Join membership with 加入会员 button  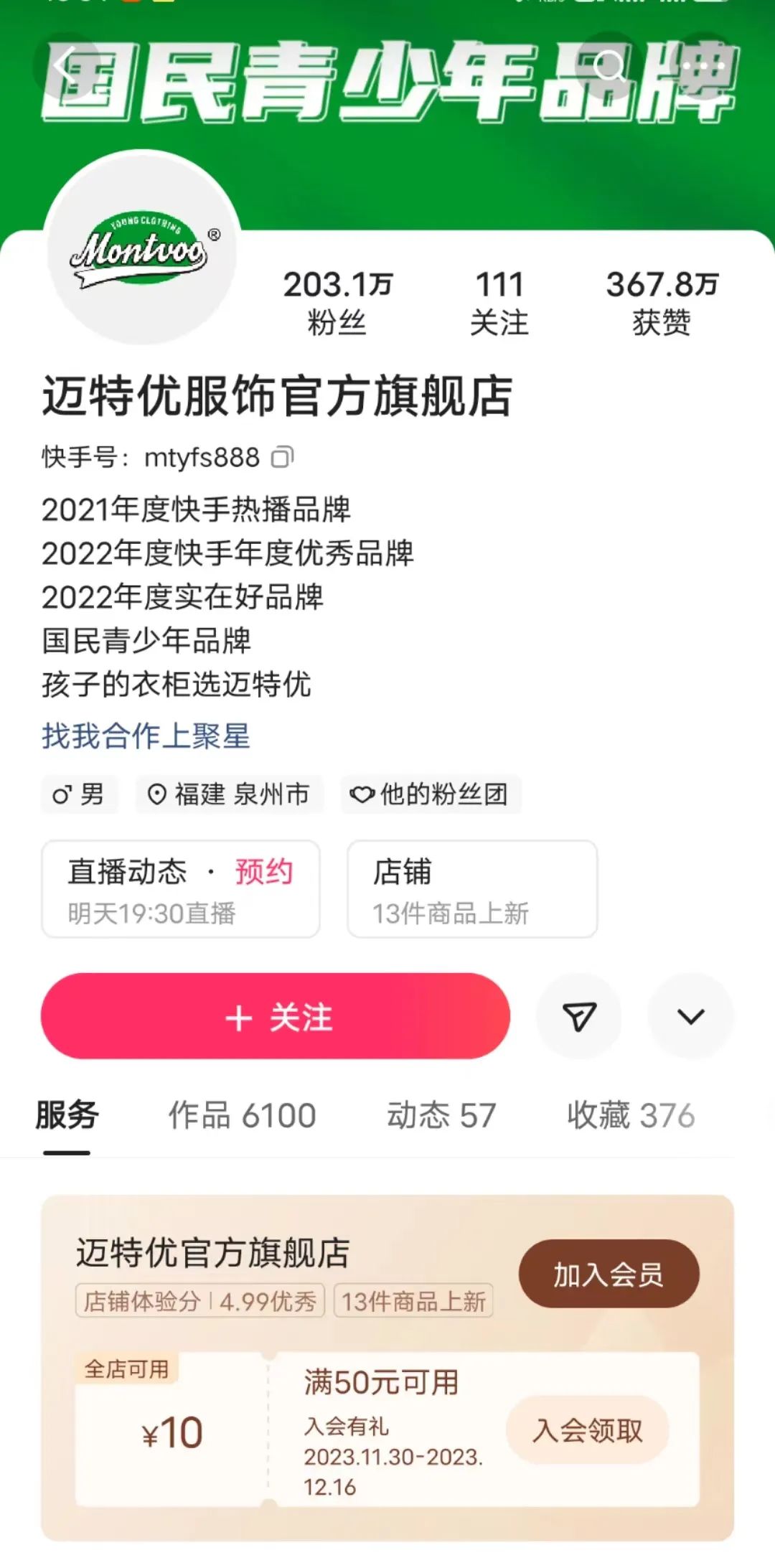pos(609,1274)
